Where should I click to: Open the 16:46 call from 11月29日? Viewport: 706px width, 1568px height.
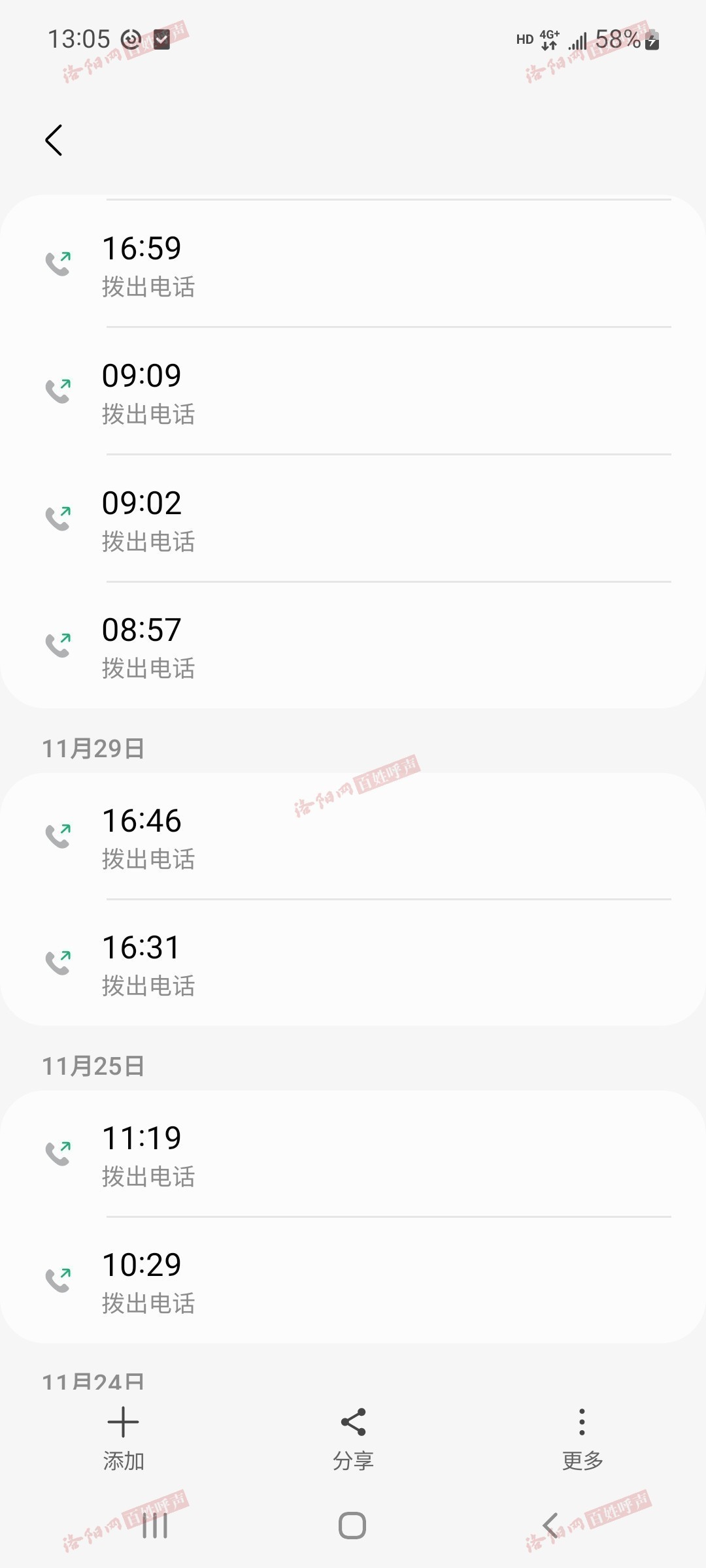tap(353, 836)
